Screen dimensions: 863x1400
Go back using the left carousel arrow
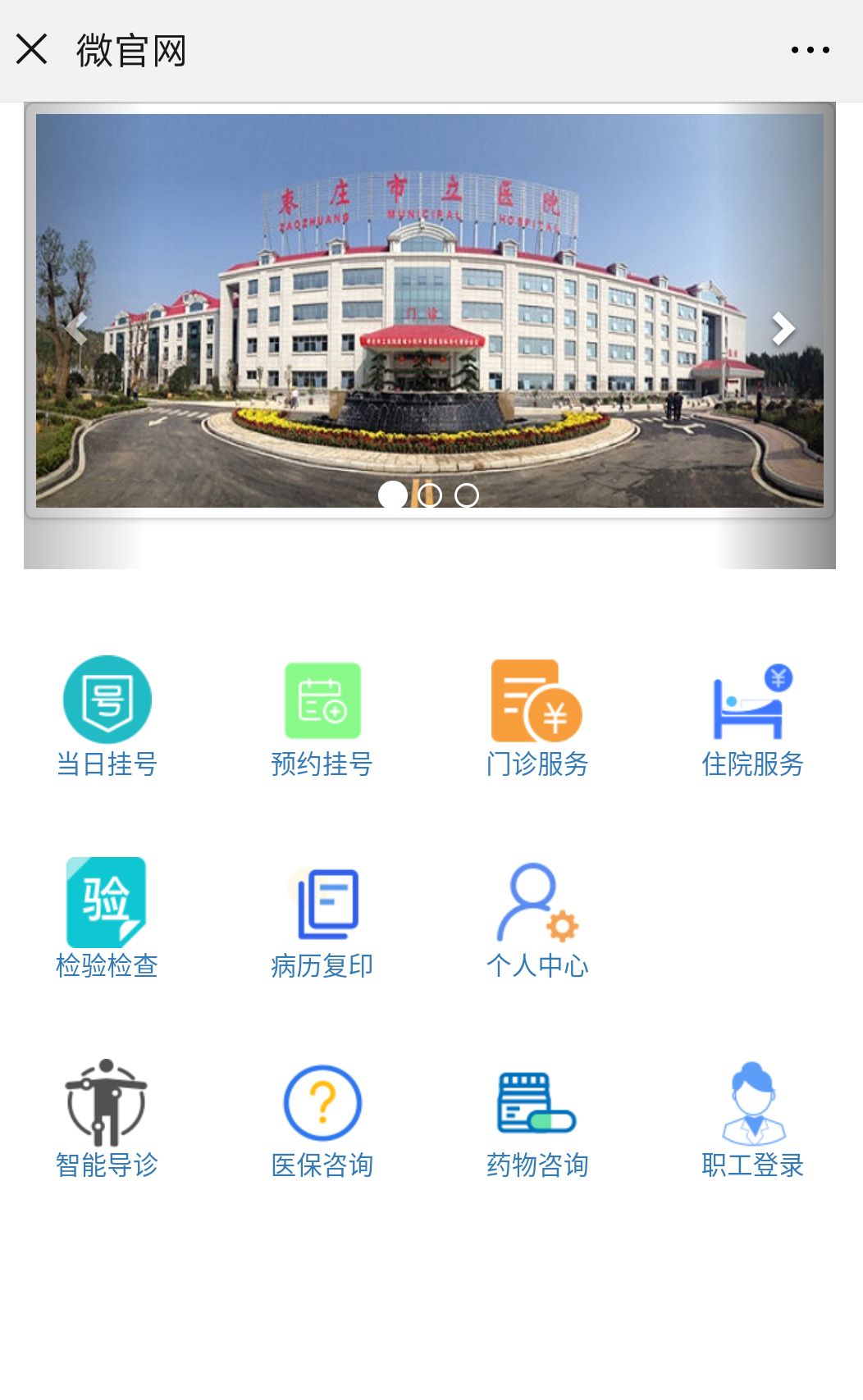click(x=75, y=326)
